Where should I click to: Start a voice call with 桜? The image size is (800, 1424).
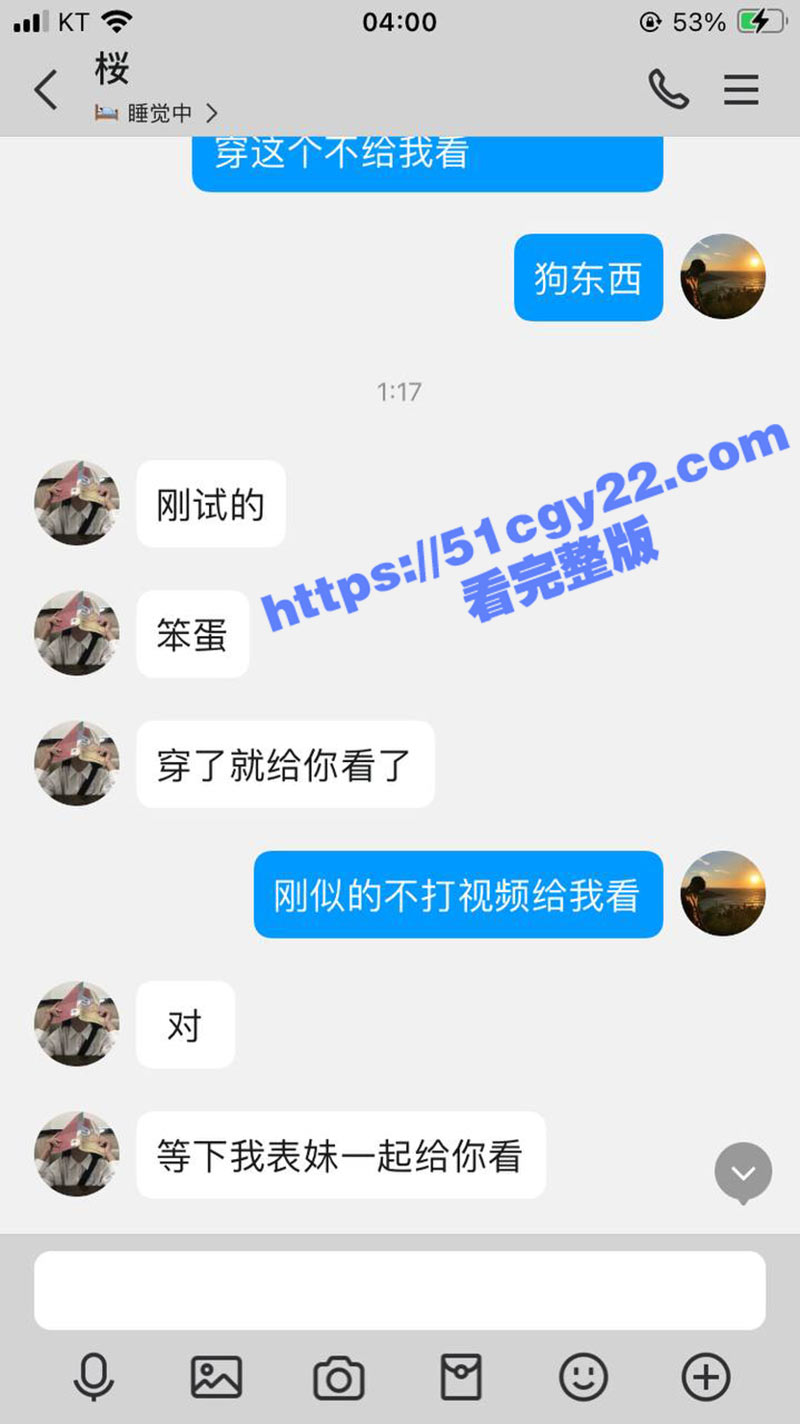[668, 90]
